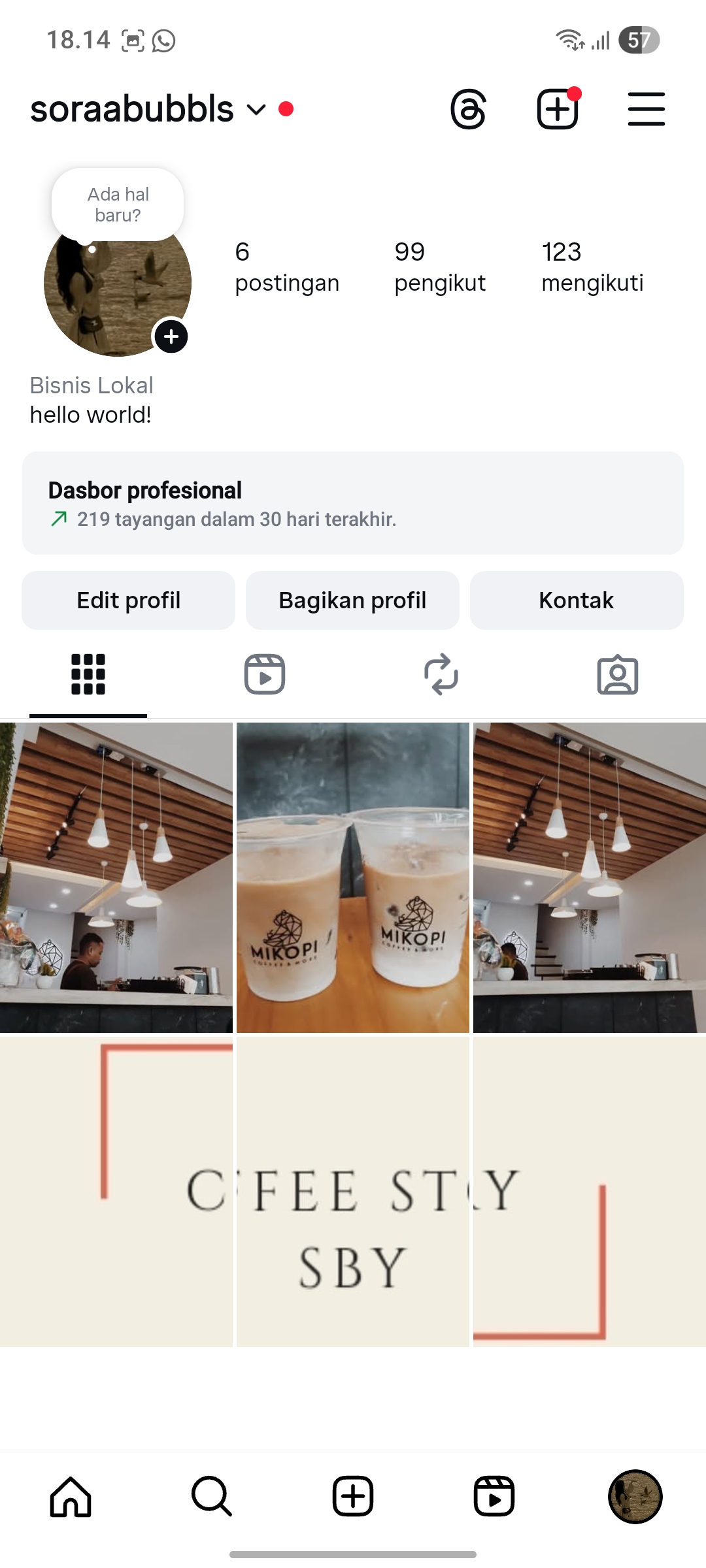Tap Edit profil button
The width and height of the screenshot is (706, 1568).
point(128,600)
